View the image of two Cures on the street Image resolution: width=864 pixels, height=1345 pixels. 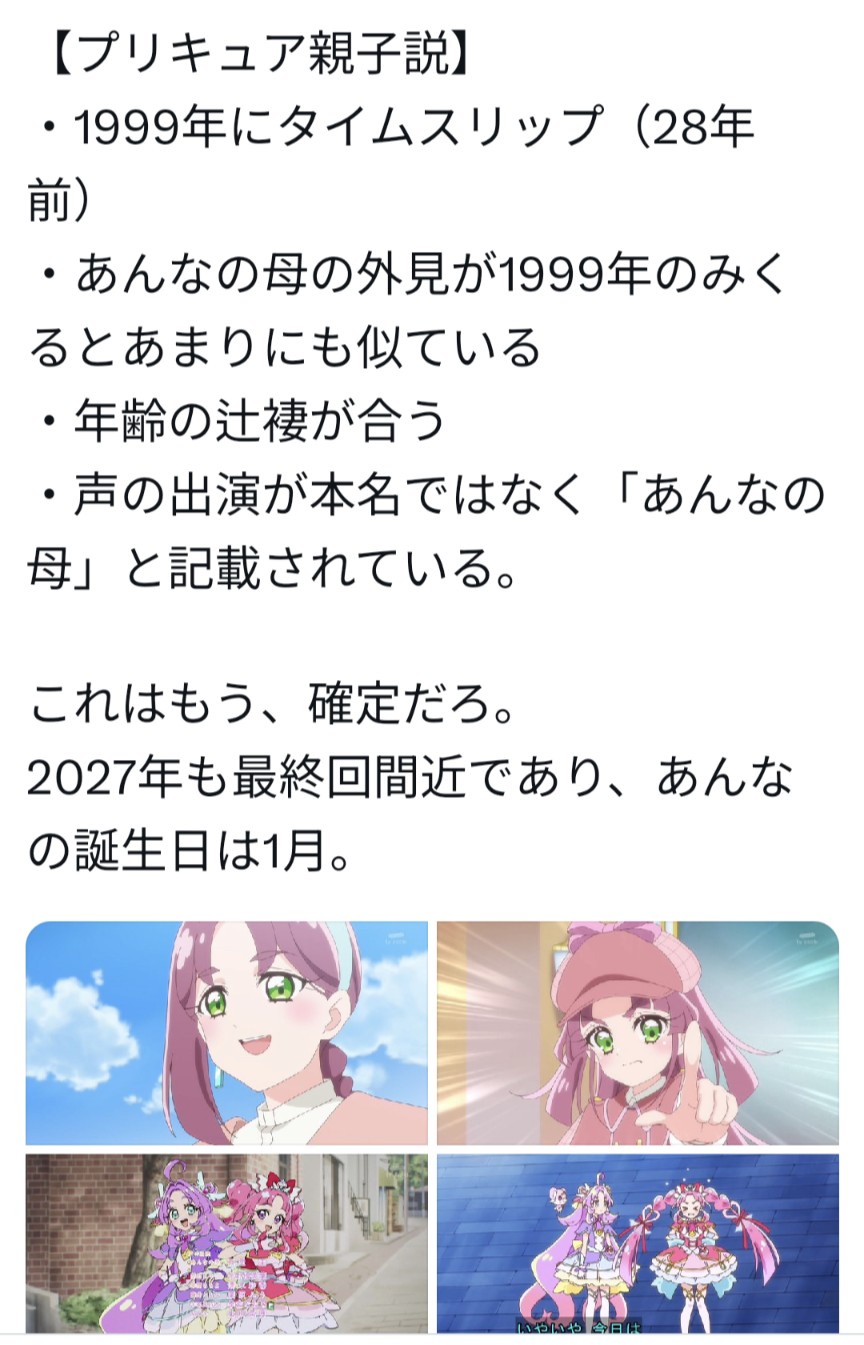click(x=226, y=1242)
